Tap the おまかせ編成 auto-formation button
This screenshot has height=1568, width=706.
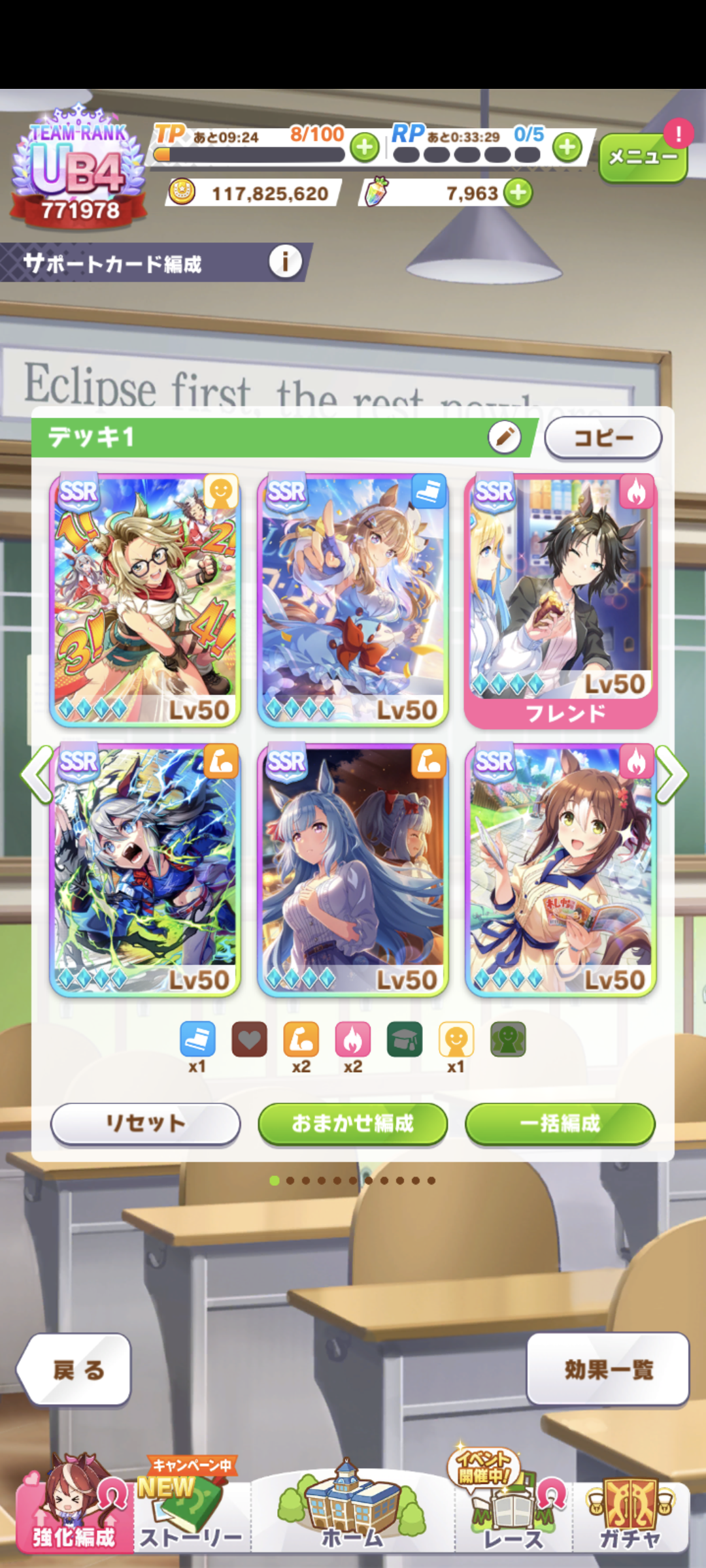pyautogui.click(x=353, y=1124)
